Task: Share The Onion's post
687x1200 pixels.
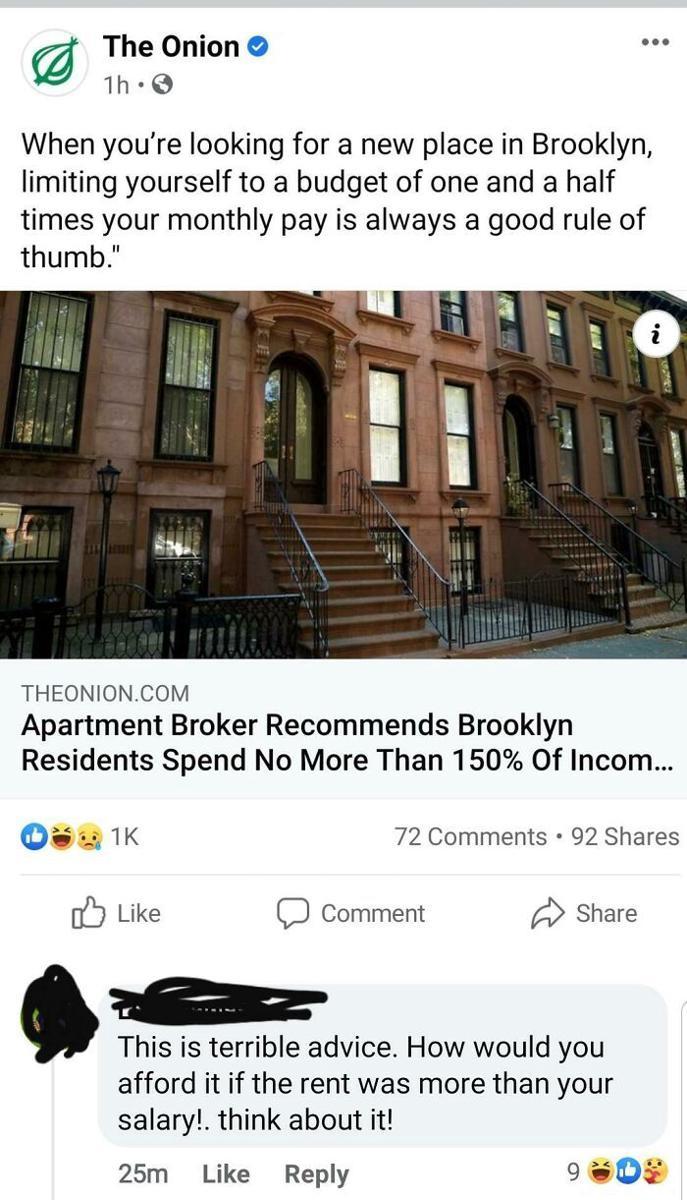Action: [x=584, y=913]
